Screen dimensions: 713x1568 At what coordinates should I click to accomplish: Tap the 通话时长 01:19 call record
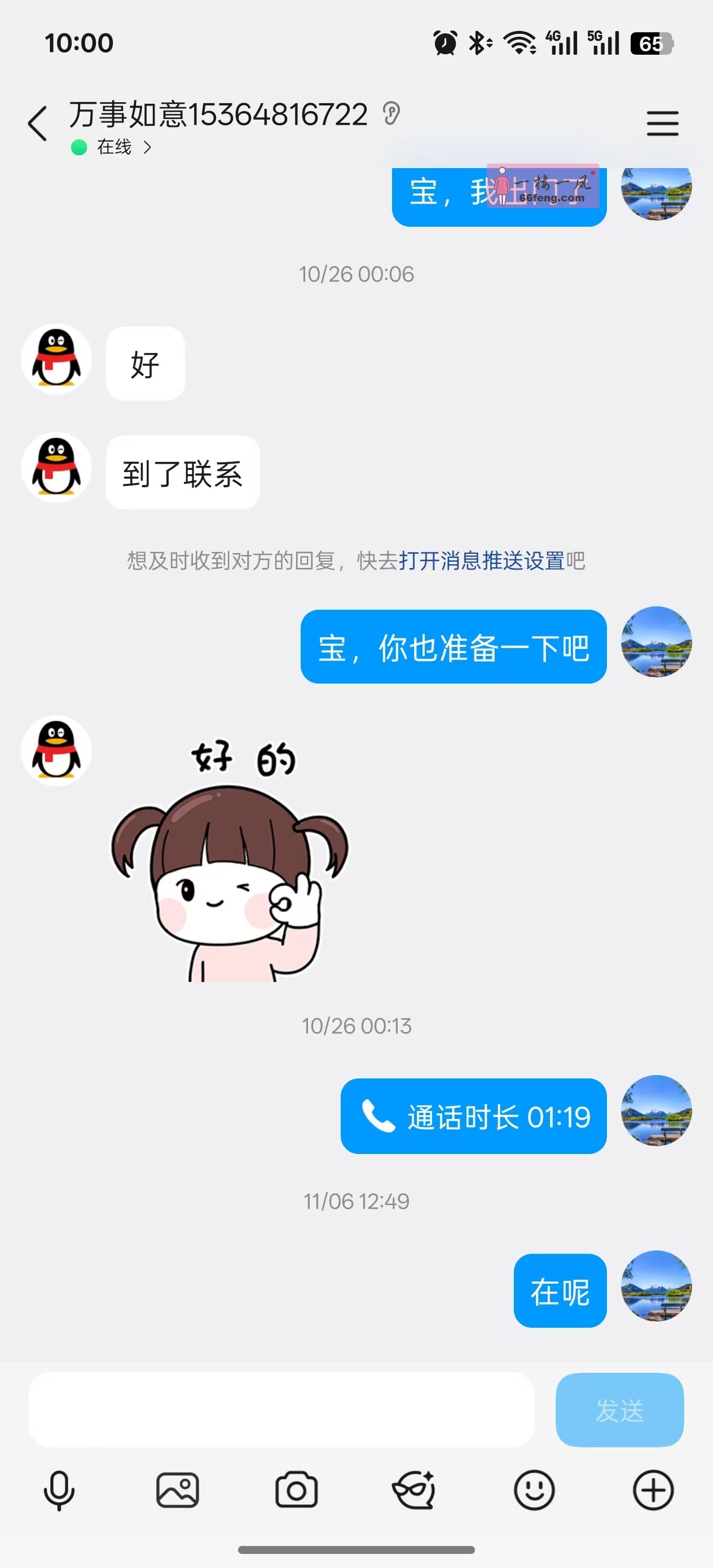(x=474, y=1117)
